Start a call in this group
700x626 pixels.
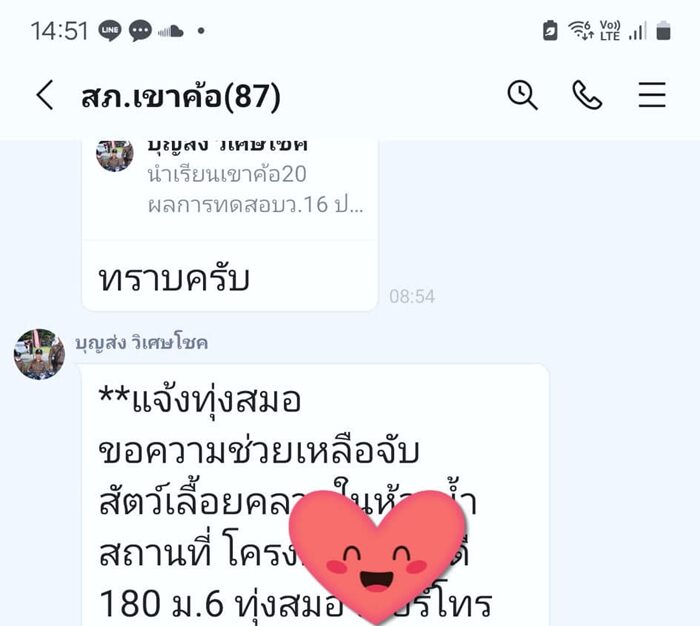tap(587, 95)
